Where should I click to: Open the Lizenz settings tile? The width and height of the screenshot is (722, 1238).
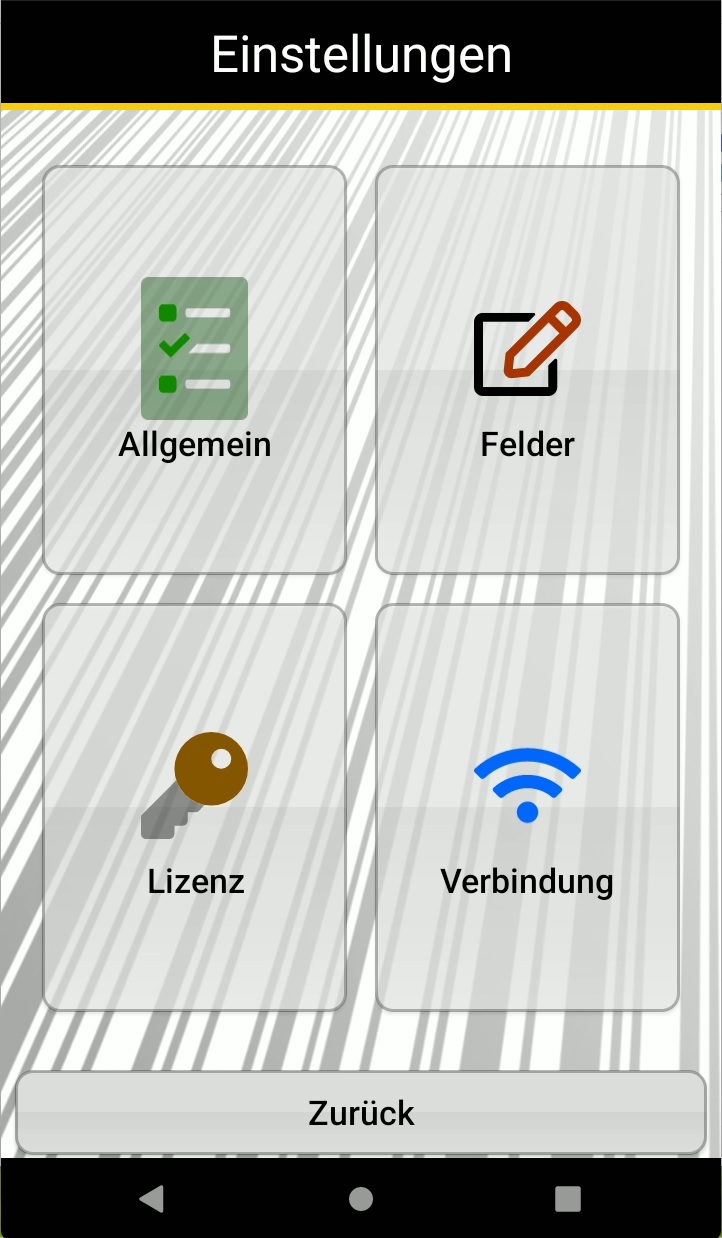coord(194,805)
